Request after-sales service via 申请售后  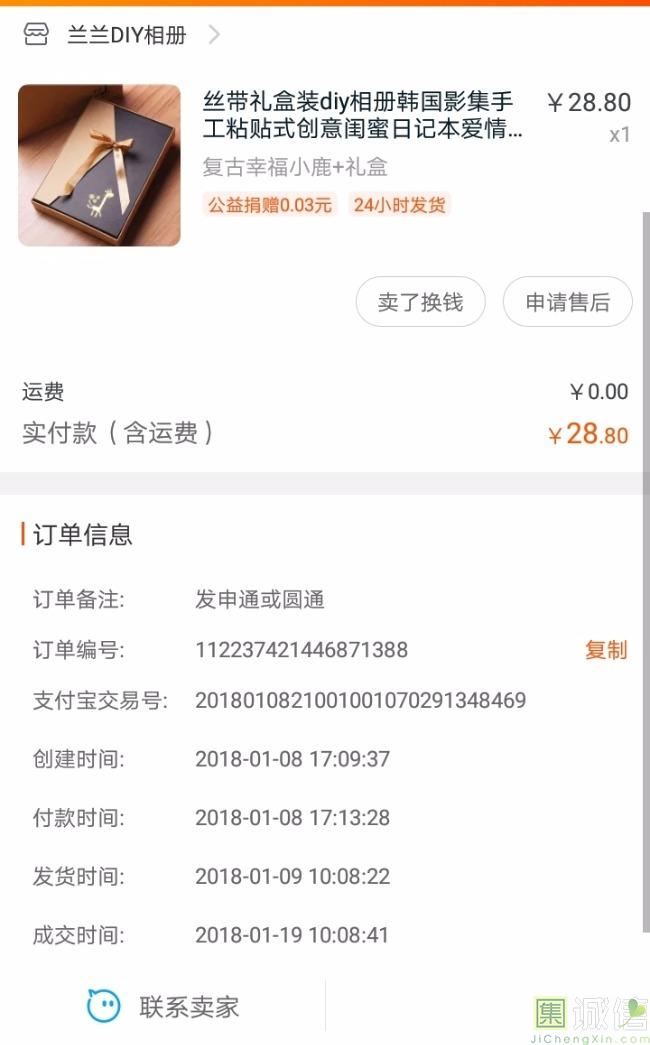point(567,302)
